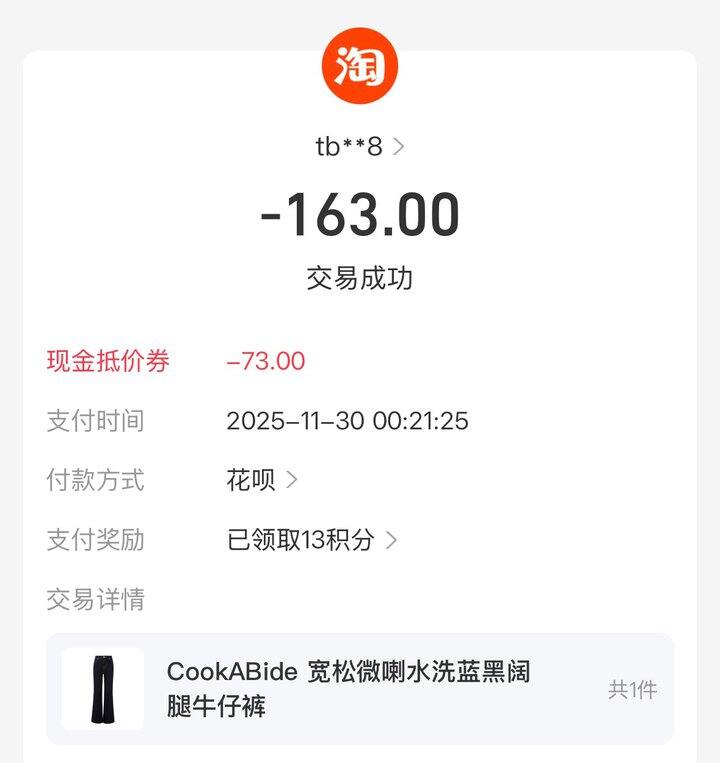Open the CookABide jeans order item

pos(360,689)
